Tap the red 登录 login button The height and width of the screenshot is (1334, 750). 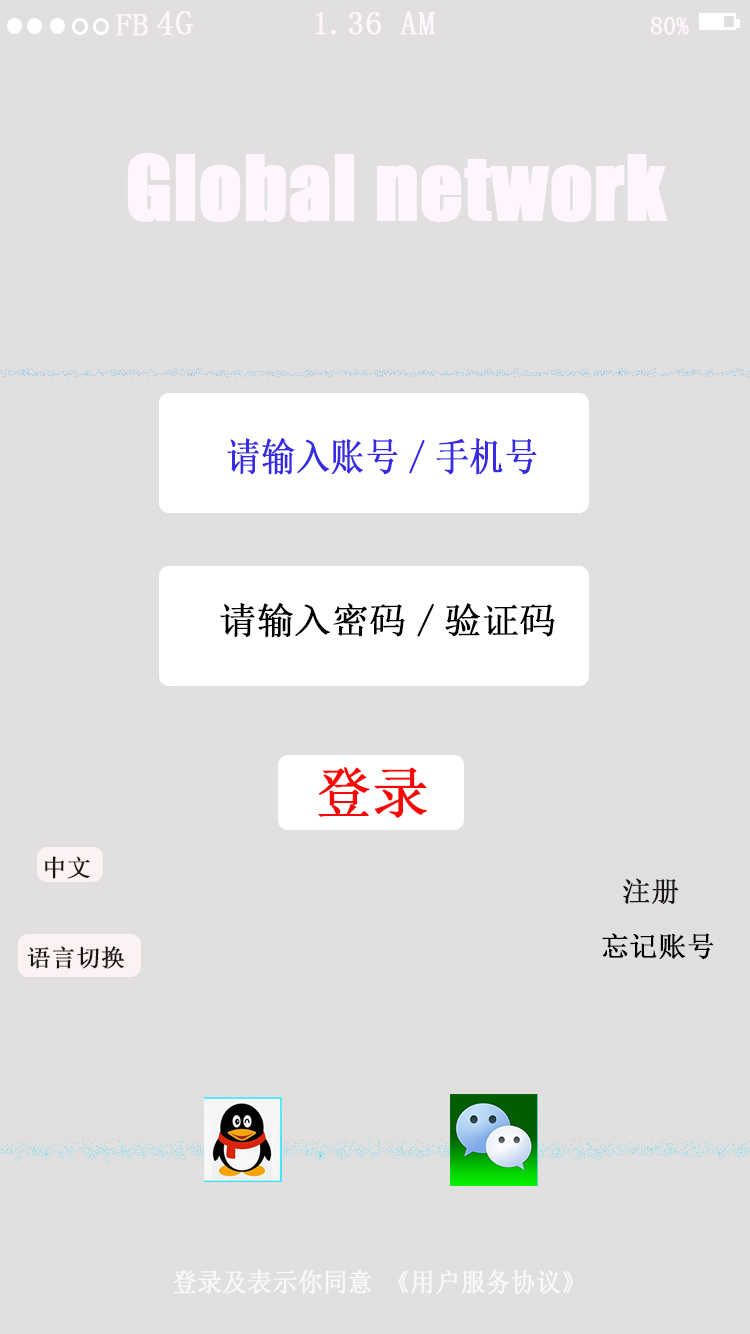[371, 793]
